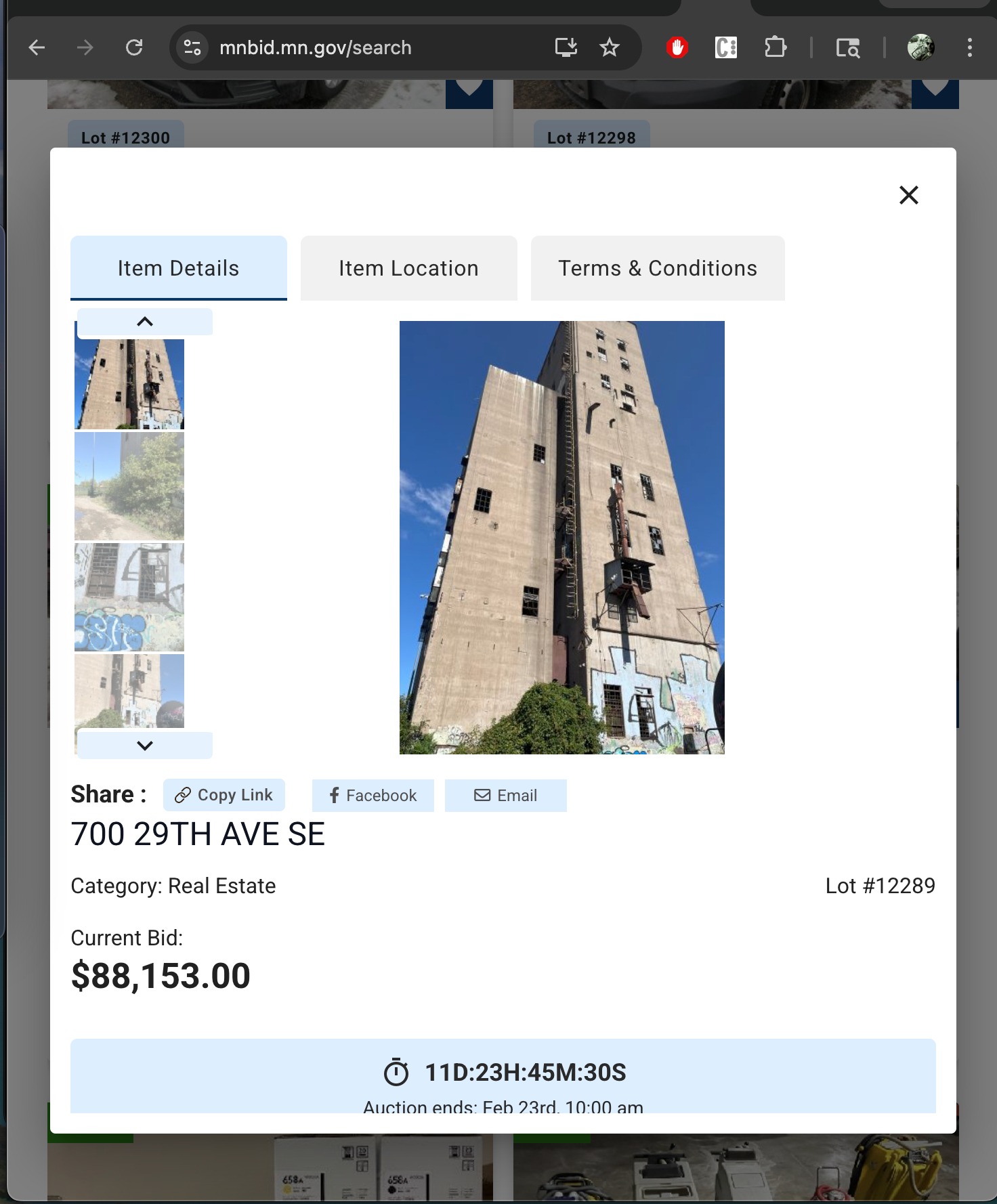Reload the mnbid page
This screenshot has width=997, height=1204.
tap(134, 47)
